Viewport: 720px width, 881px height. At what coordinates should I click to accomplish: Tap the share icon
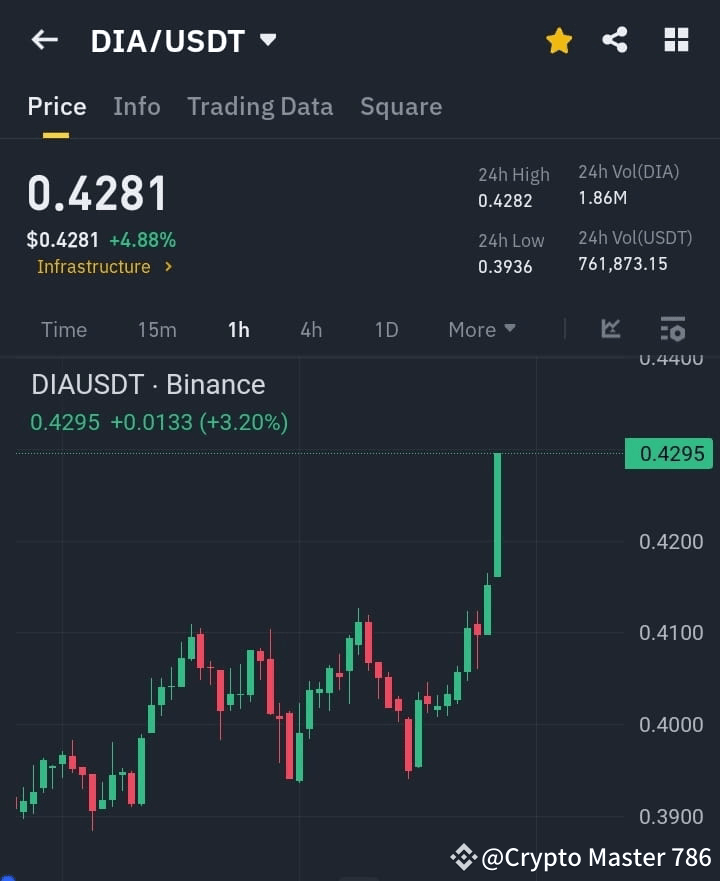click(x=614, y=40)
